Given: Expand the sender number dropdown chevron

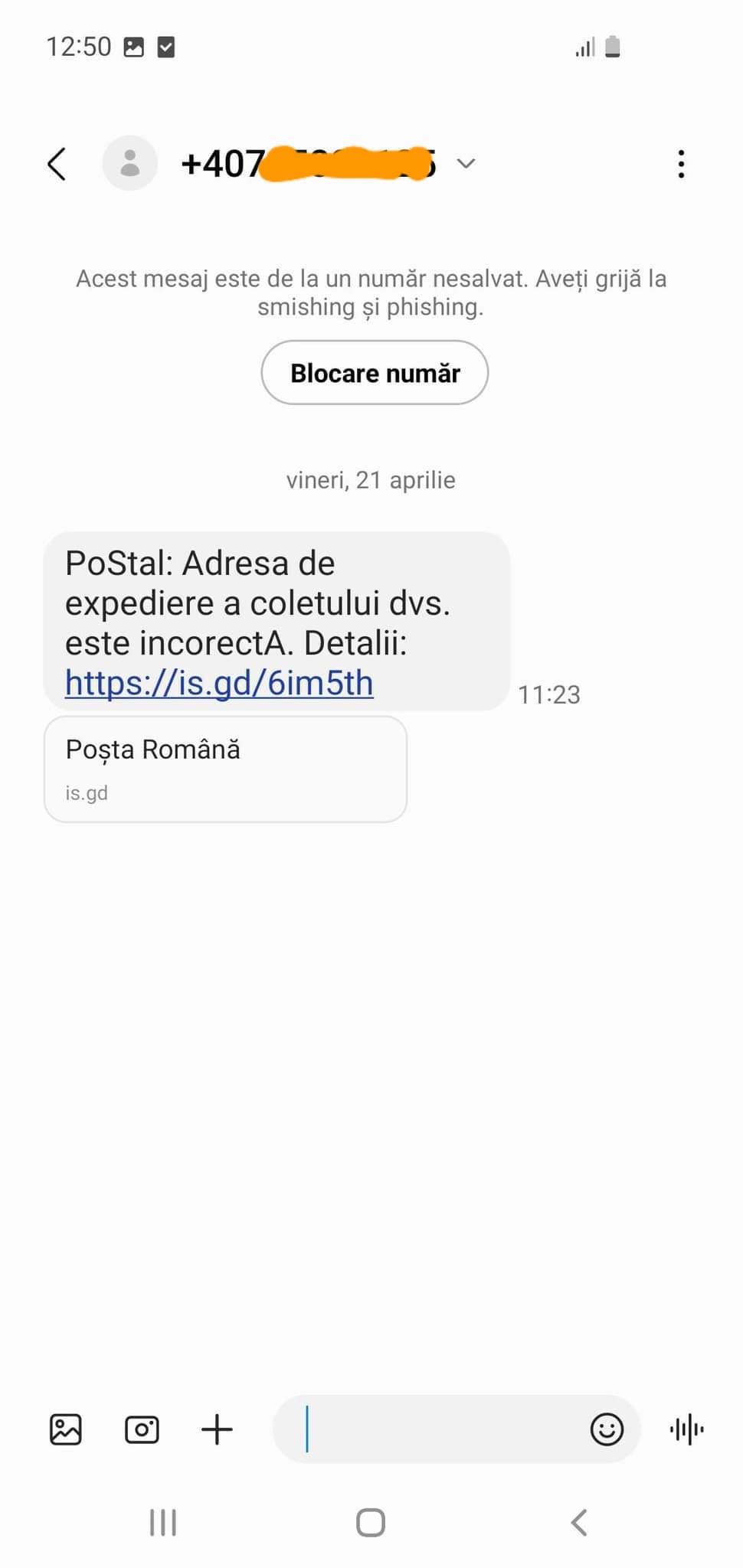Looking at the screenshot, I should click(466, 163).
